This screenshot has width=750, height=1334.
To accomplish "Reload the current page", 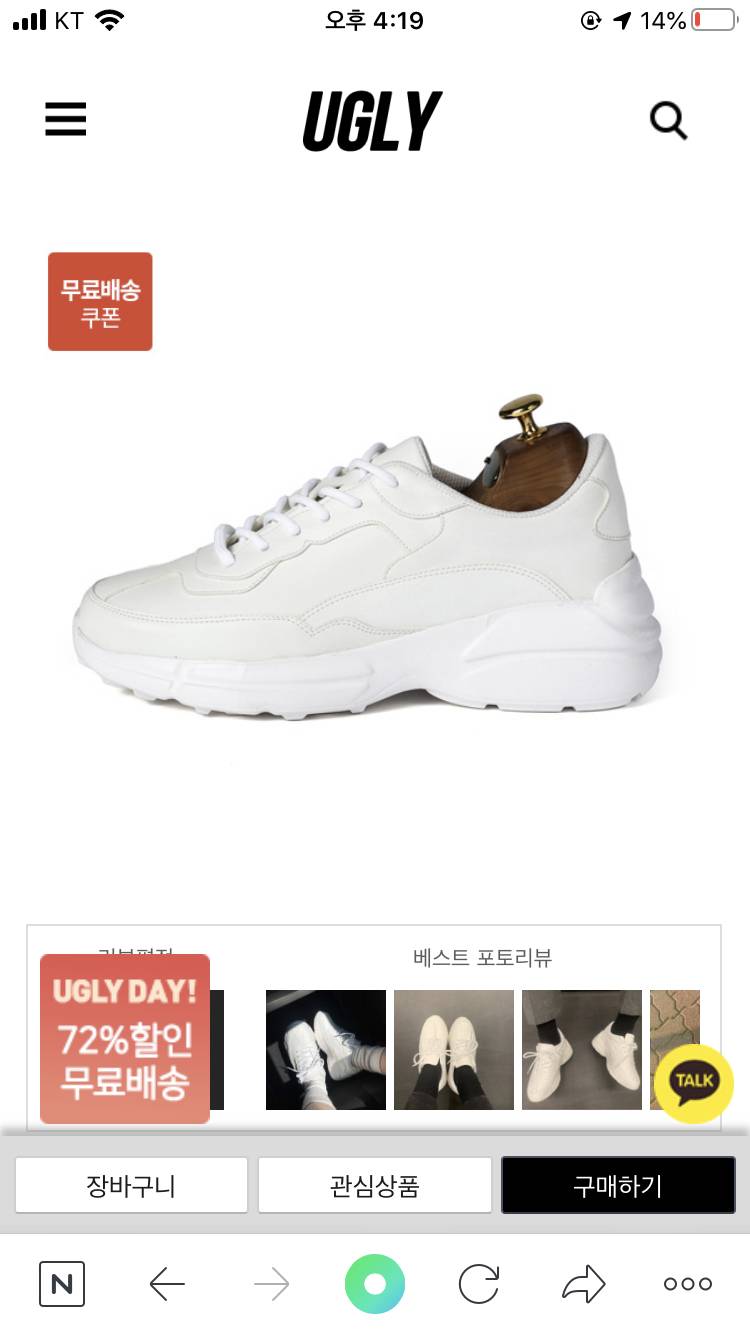I will click(479, 1284).
